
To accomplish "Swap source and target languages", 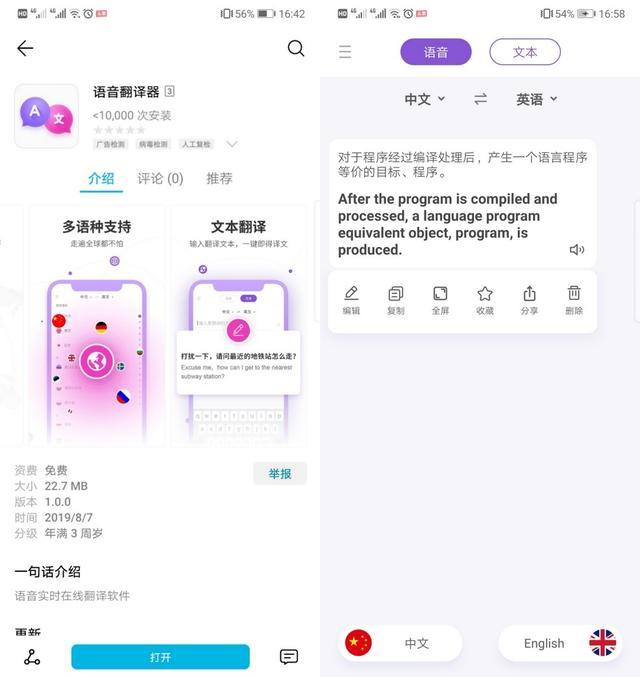I will 480,99.
